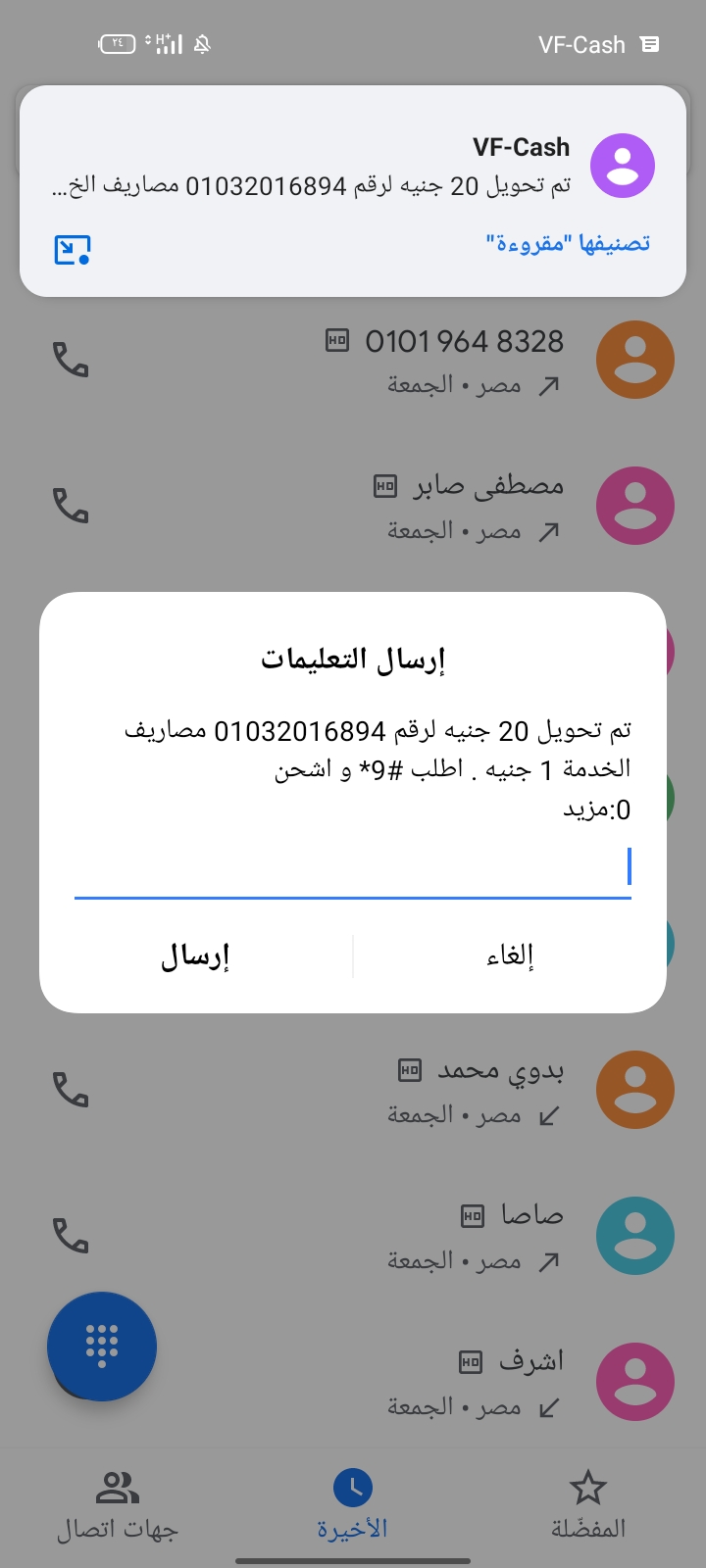Call مصطفى صابر using the phone icon
706x1568 pixels.
click(x=71, y=506)
